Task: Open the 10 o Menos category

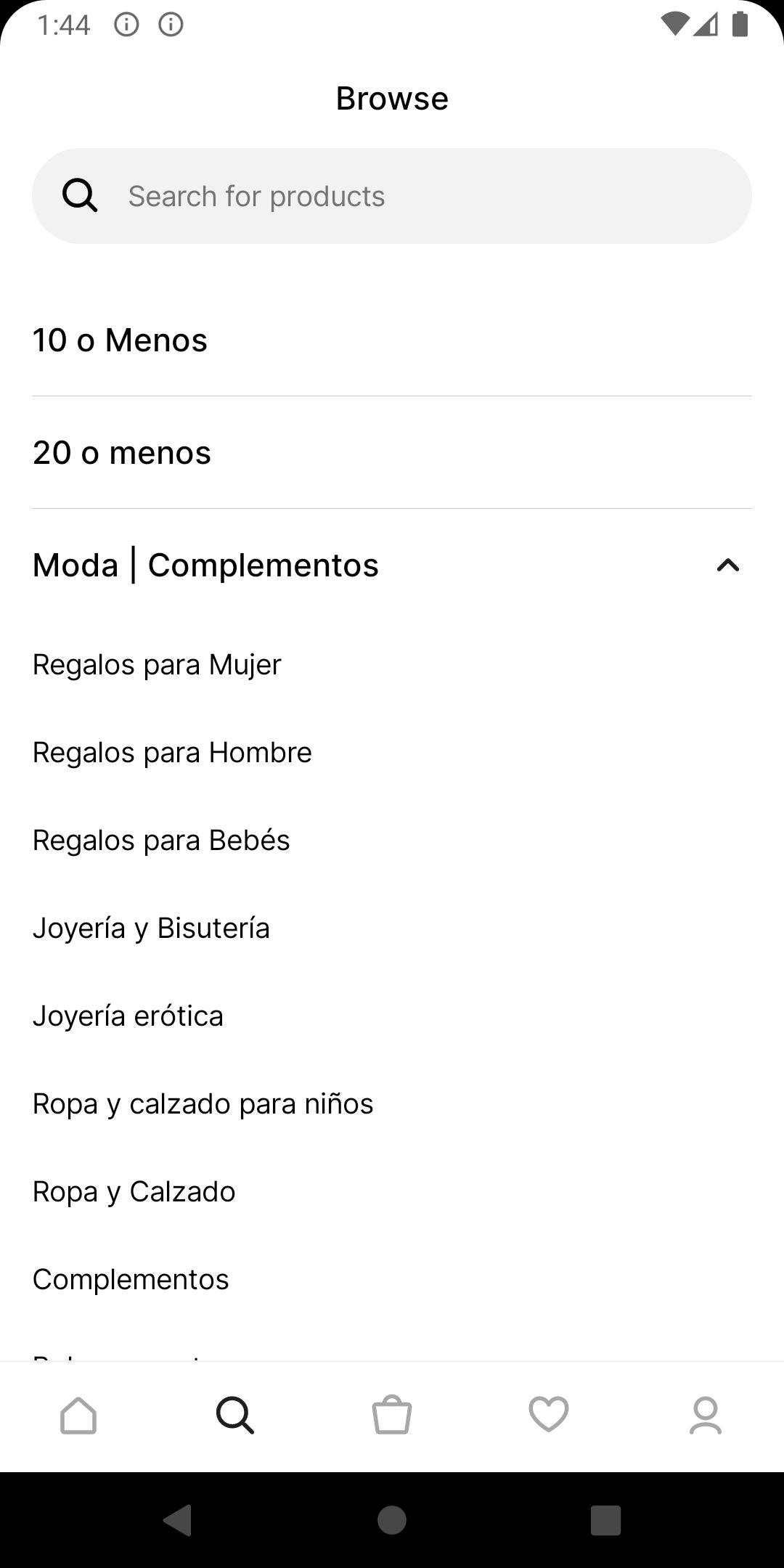Action: (392, 340)
